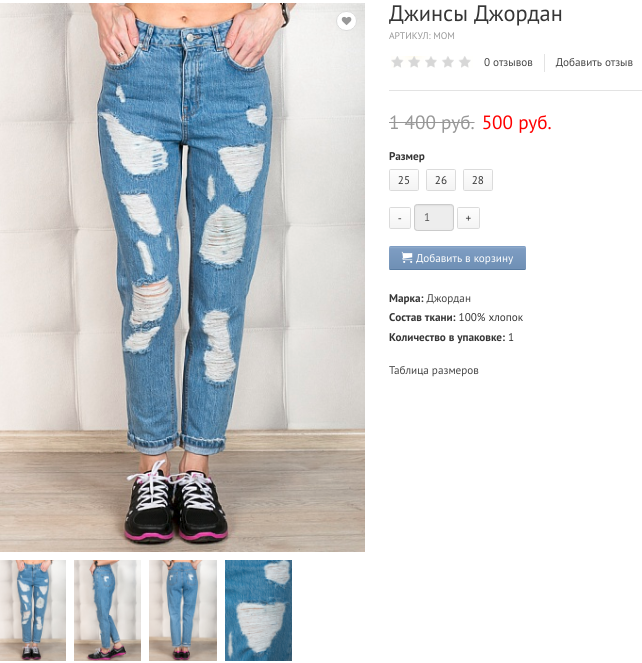Add jeans to favorites with heart icon
642x663 pixels.
point(345,21)
